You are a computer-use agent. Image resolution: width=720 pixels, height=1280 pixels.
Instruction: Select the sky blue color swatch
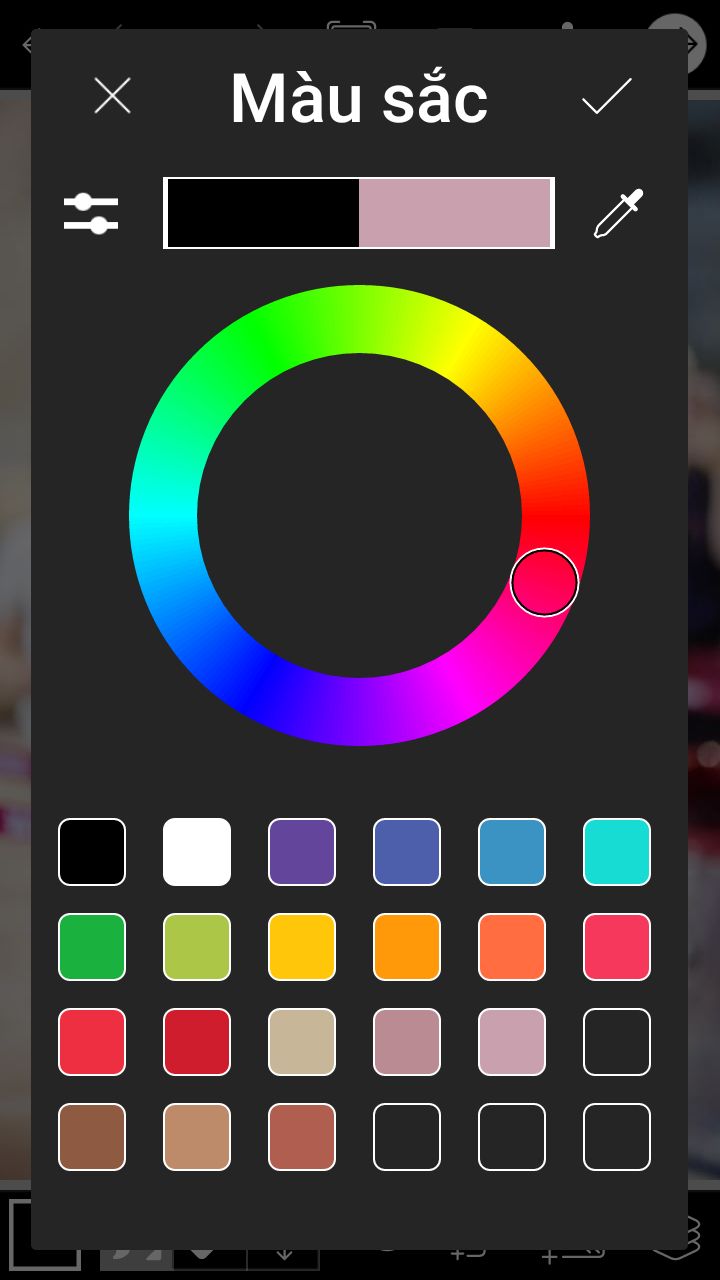point(512,852)
